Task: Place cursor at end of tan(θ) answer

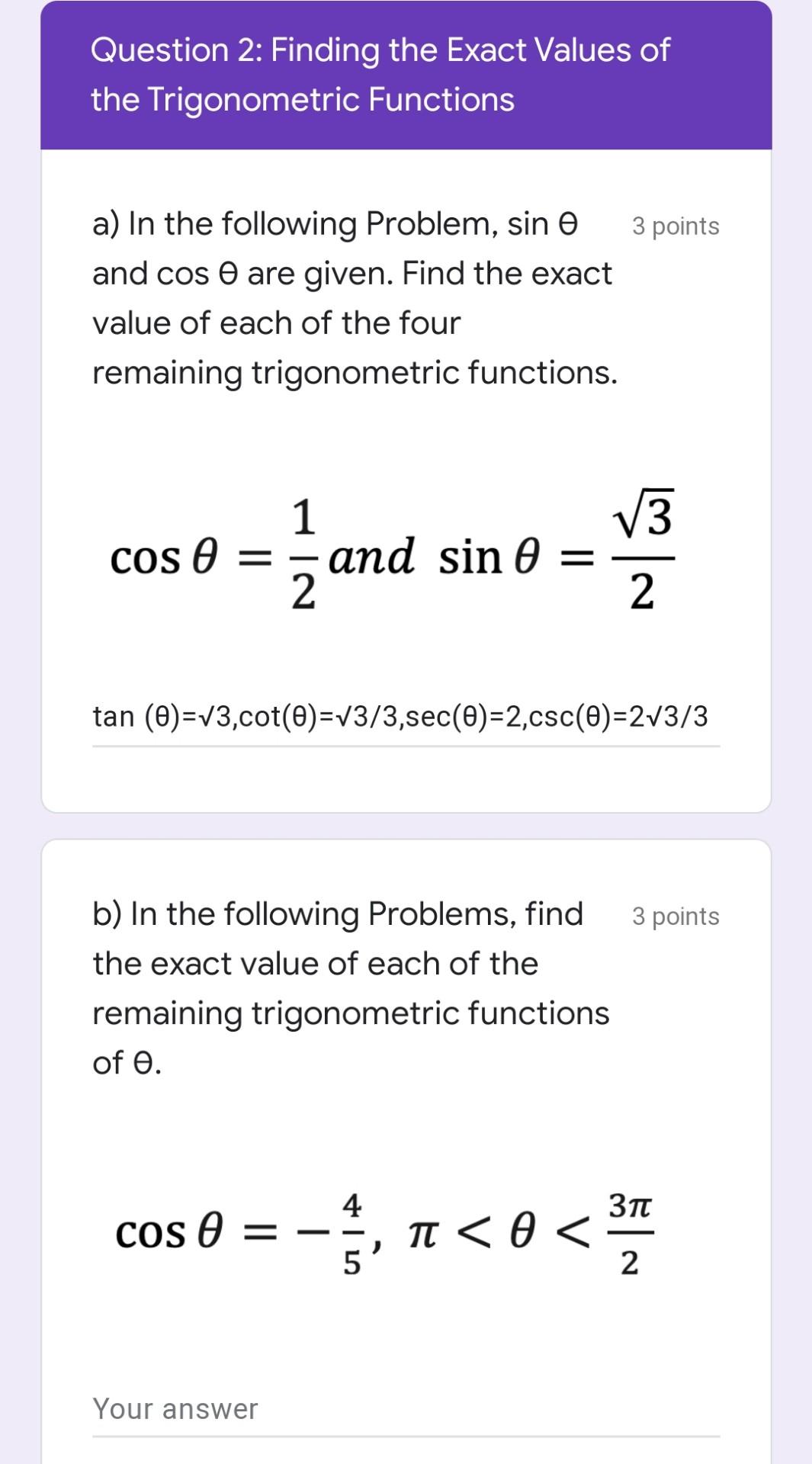Action: (709, 715)
